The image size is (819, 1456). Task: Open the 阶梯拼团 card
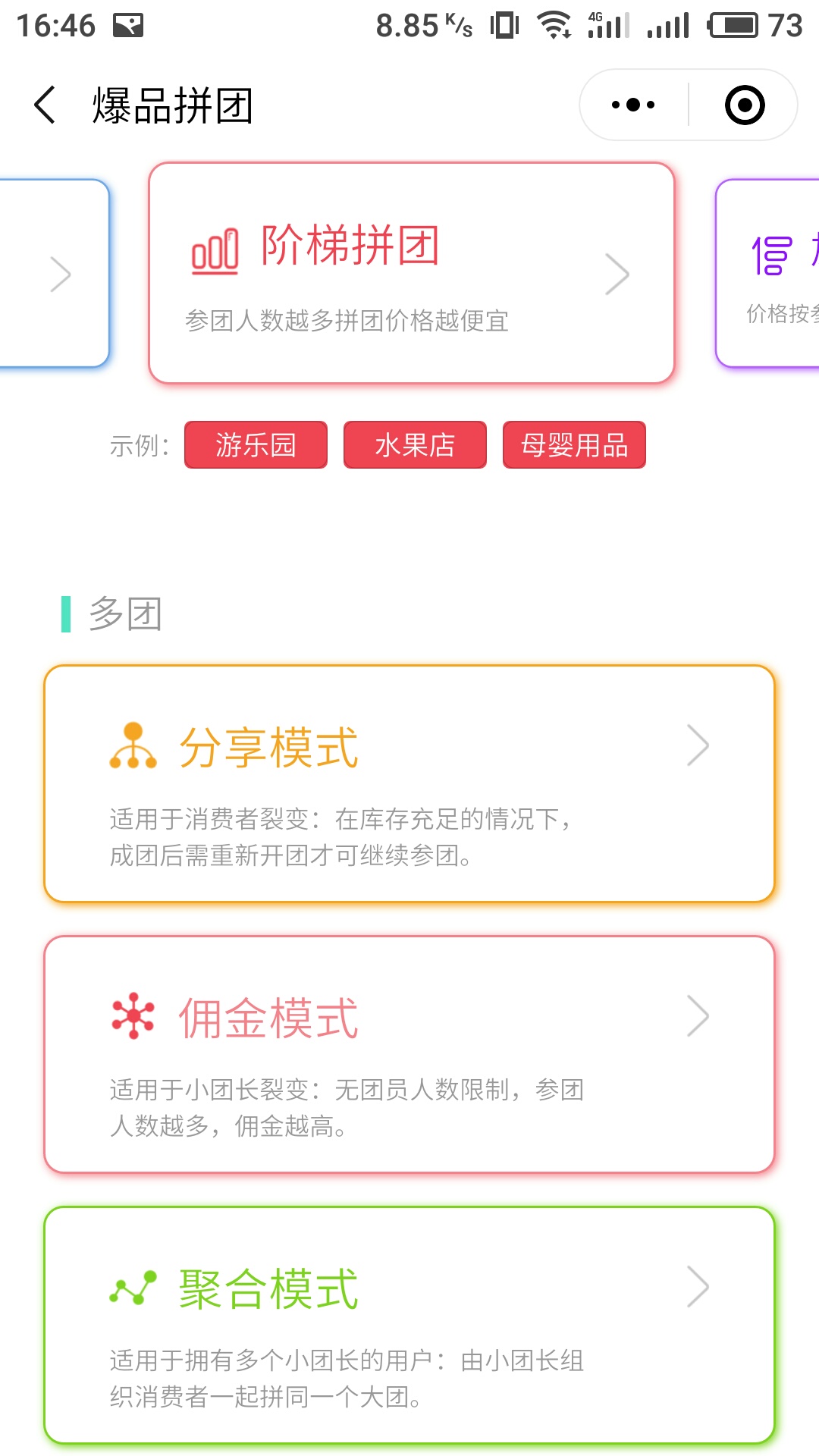[x=411, y=273]
